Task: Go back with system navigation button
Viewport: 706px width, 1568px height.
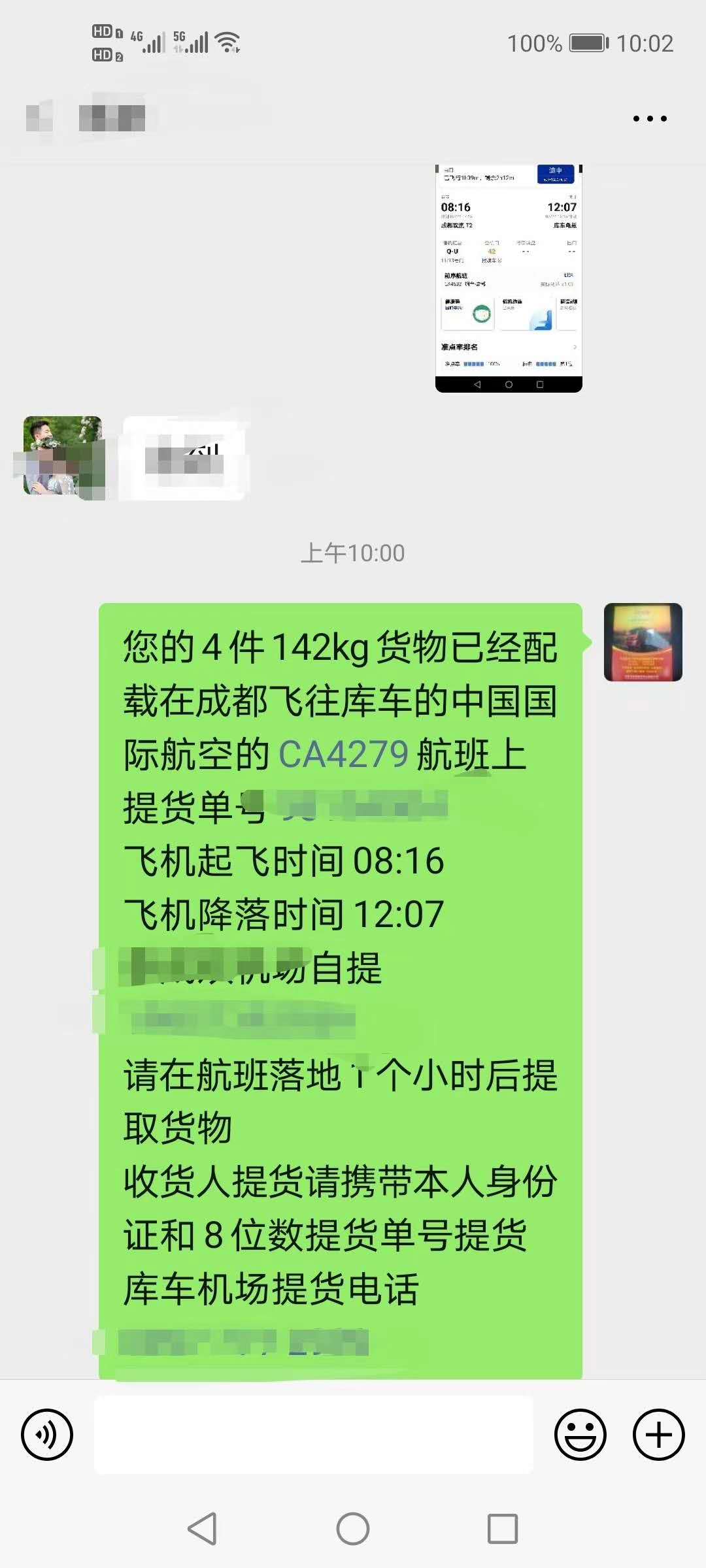Action: pyautogui.click(x=202, y=1529)
